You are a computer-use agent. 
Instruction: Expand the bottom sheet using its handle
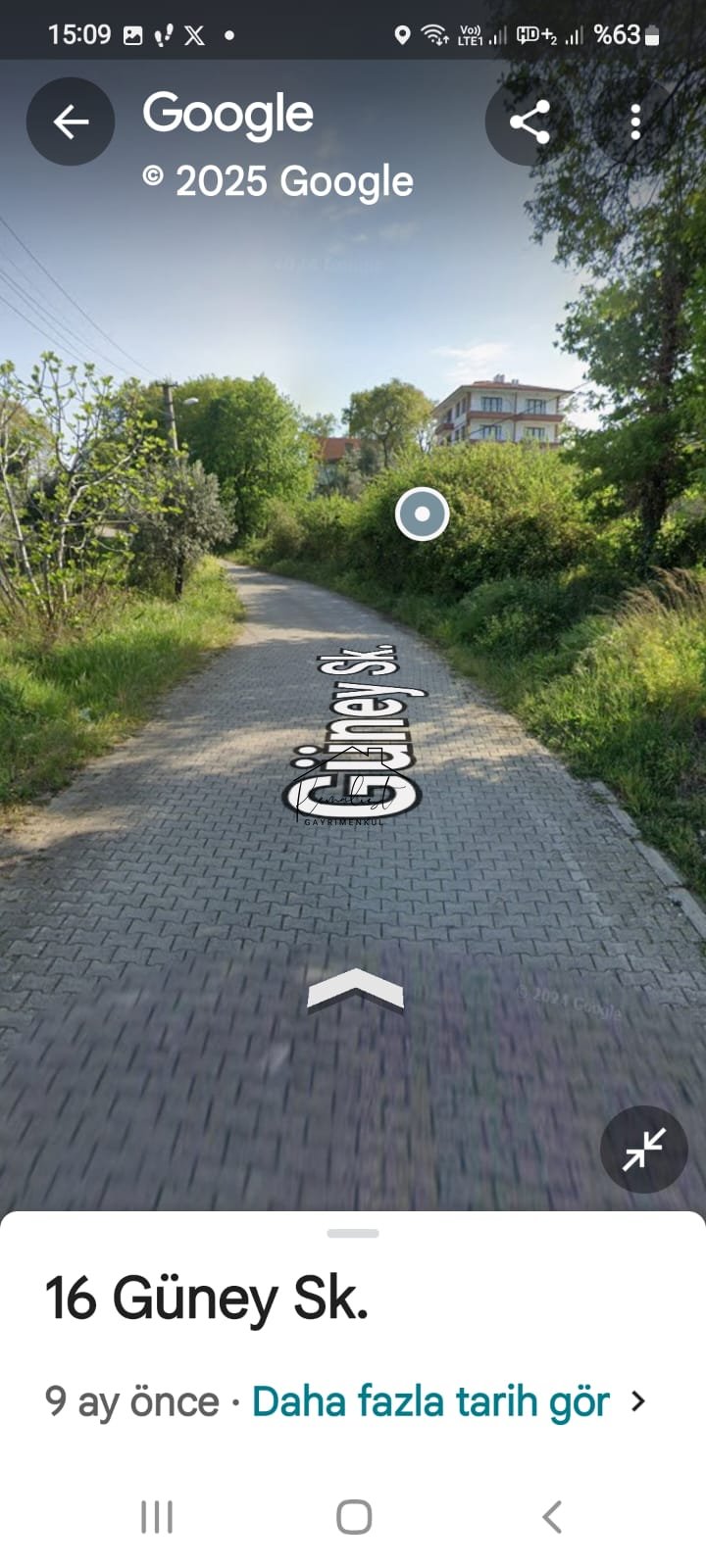point(353,1233)
